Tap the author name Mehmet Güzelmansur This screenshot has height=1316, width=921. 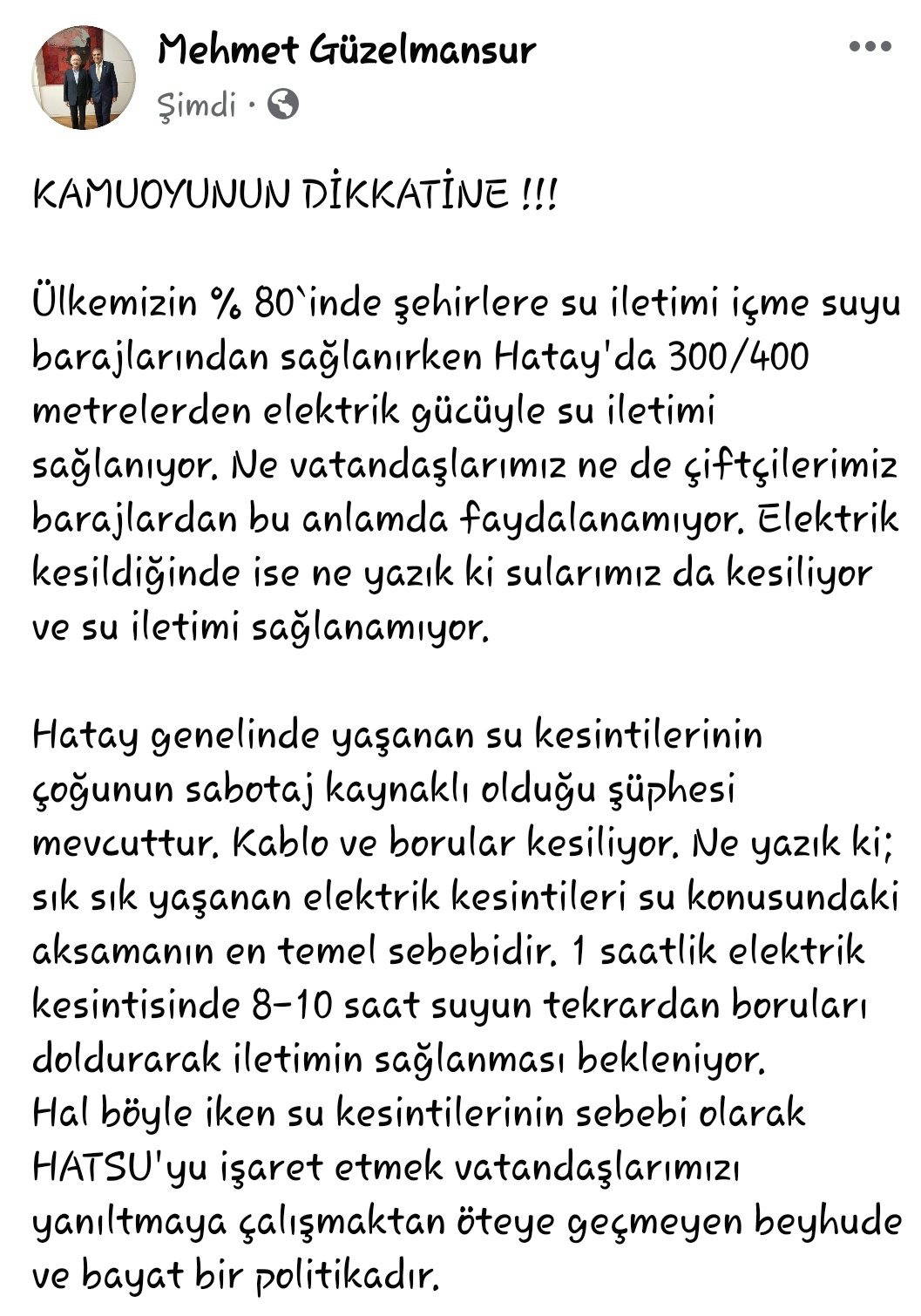pos(346,51)
